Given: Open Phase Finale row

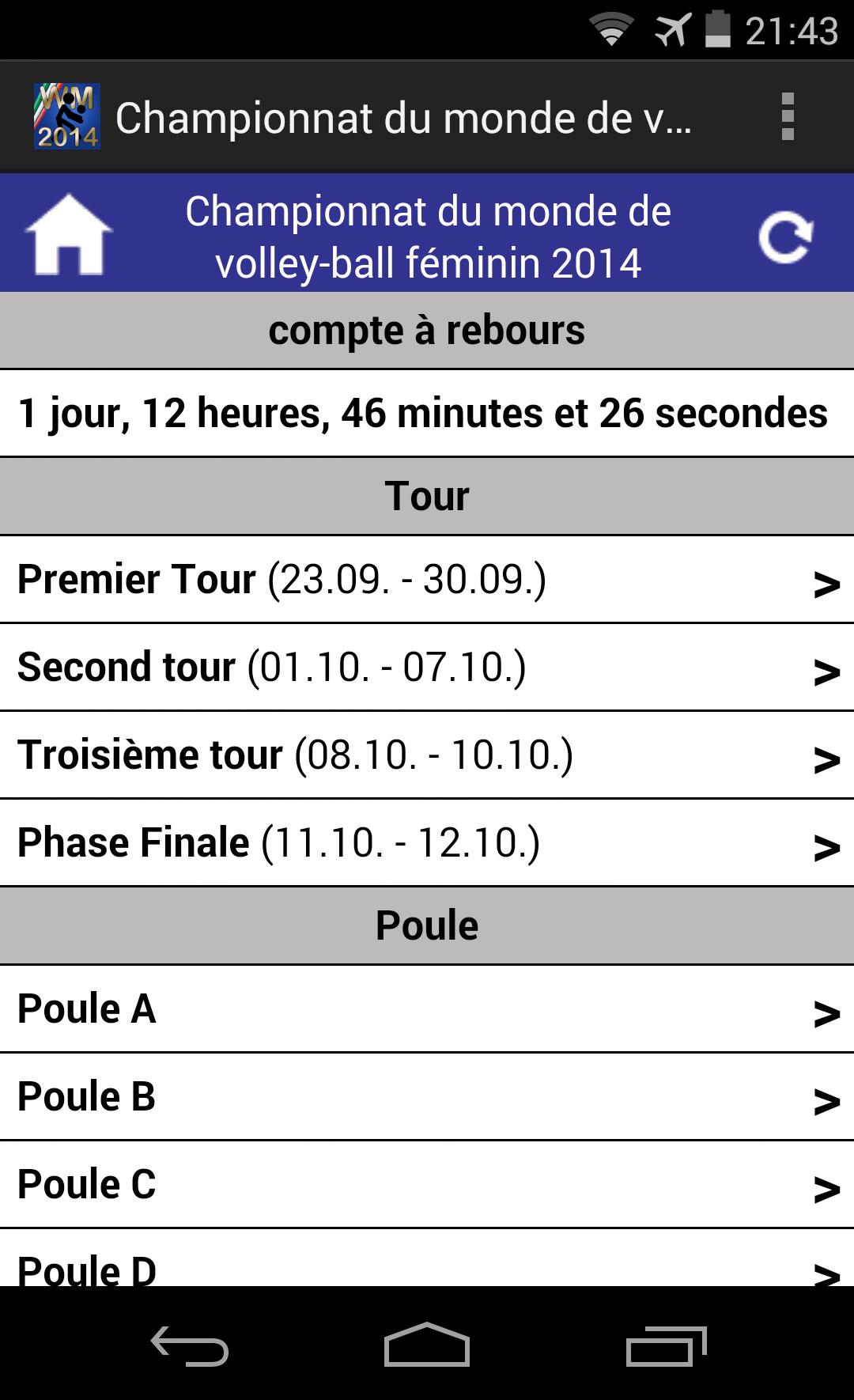Looking at the screenshot, I should pyautogui.click(x=427, y=843).
